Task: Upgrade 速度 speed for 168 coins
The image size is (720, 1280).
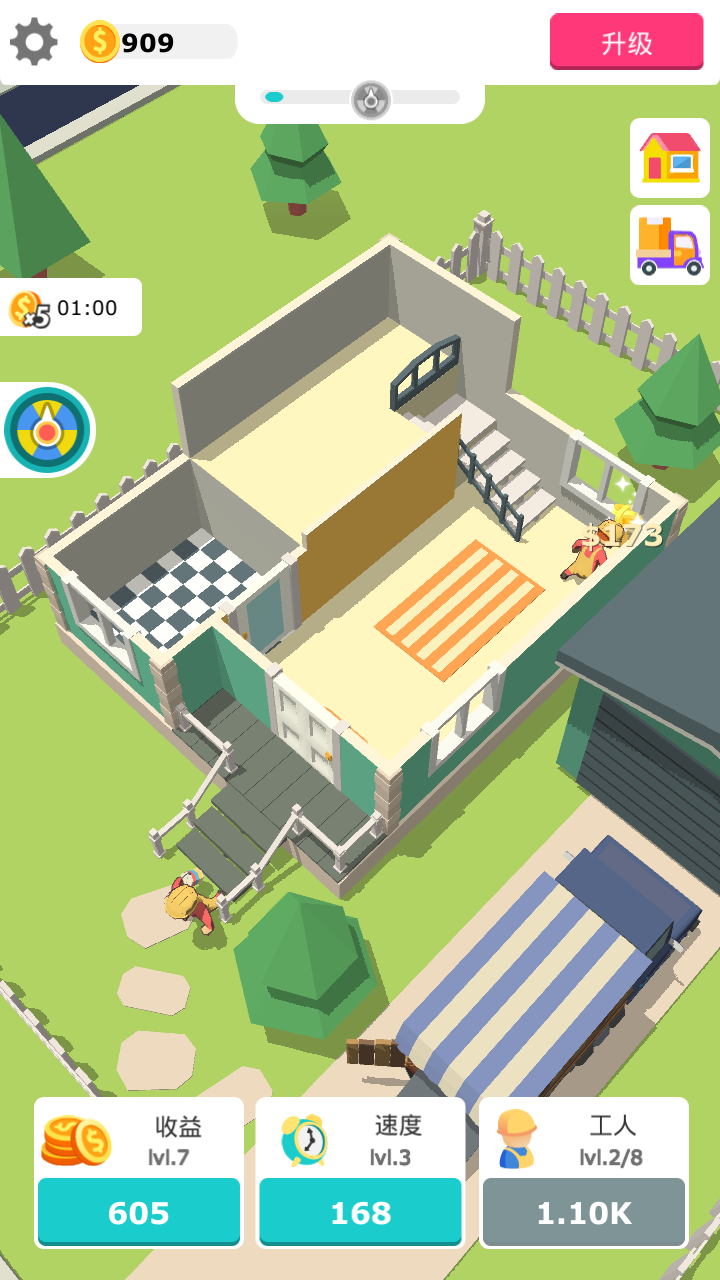Action: tap(360, 1211)
